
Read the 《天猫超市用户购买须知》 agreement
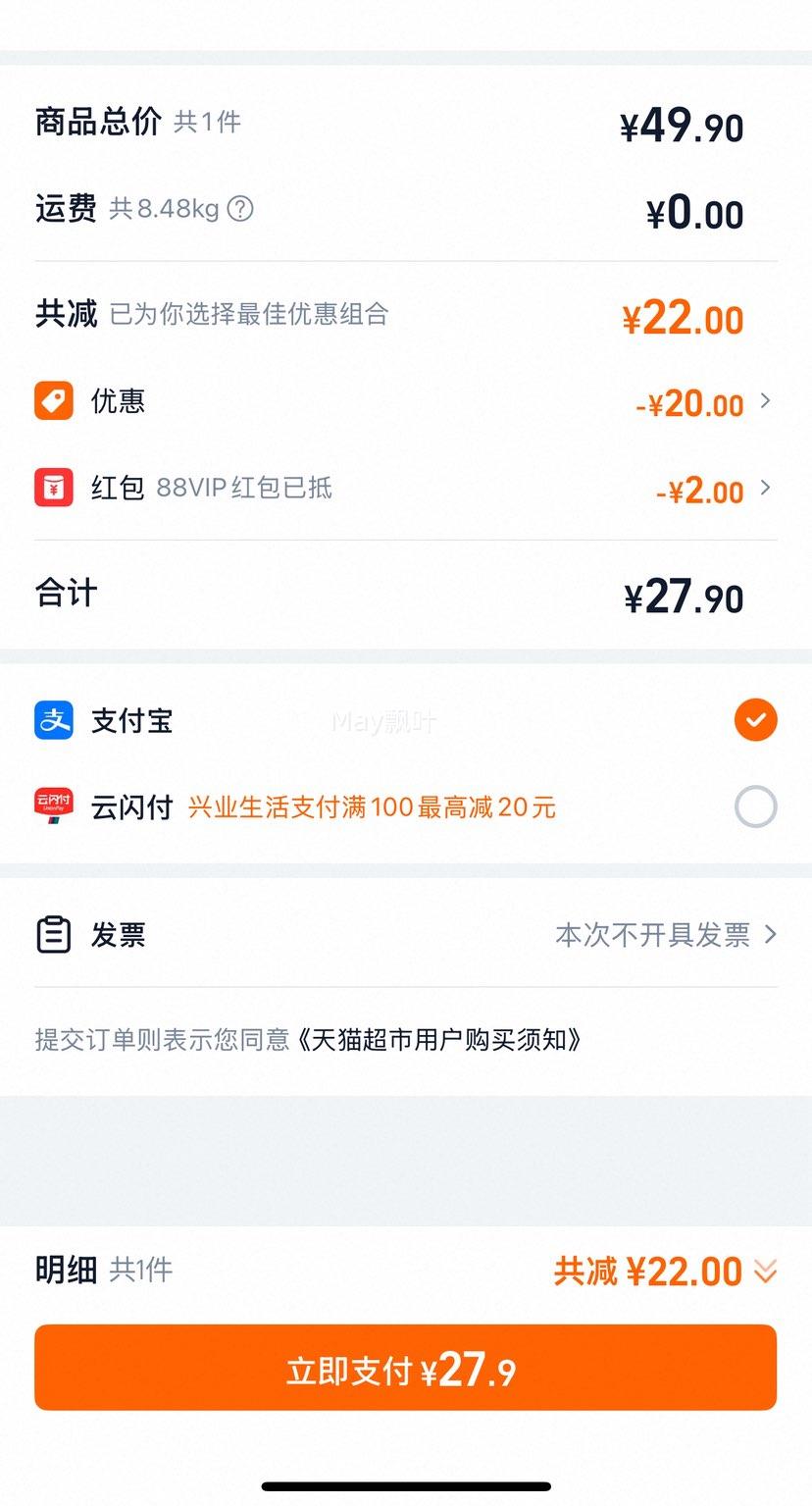pos(439,1040)
